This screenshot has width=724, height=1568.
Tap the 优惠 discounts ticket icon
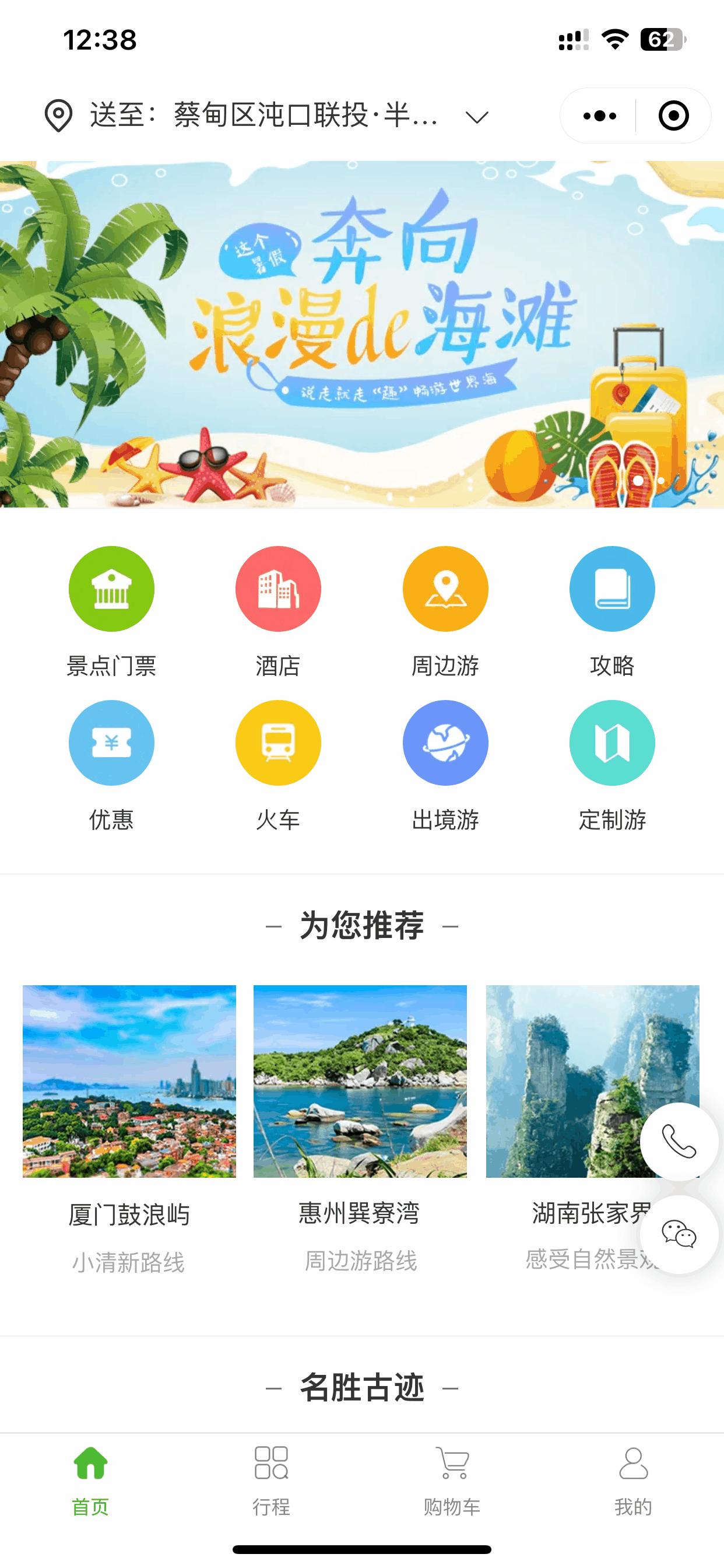111,744
